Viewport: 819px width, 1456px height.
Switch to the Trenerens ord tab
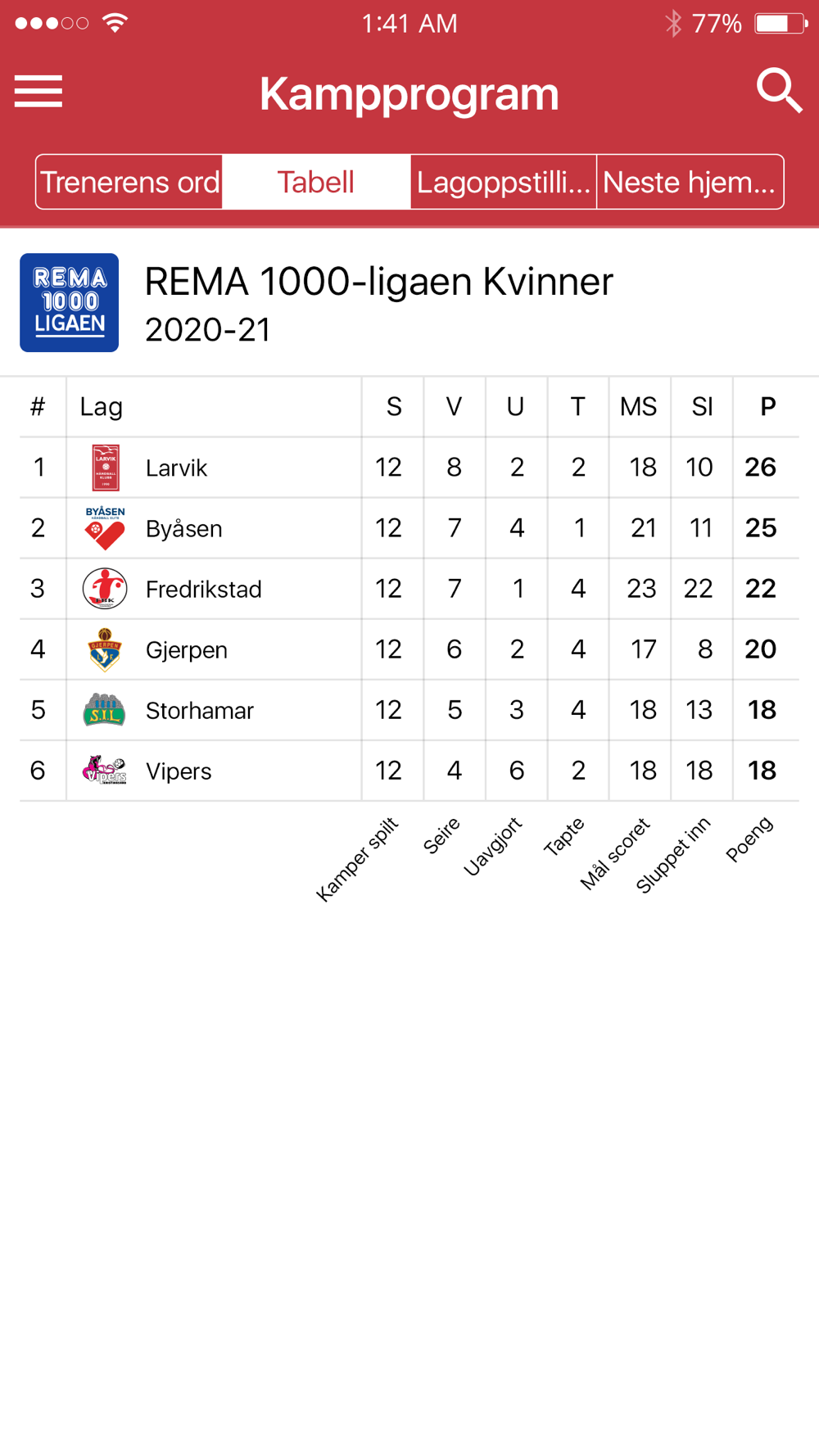point(129,182)
